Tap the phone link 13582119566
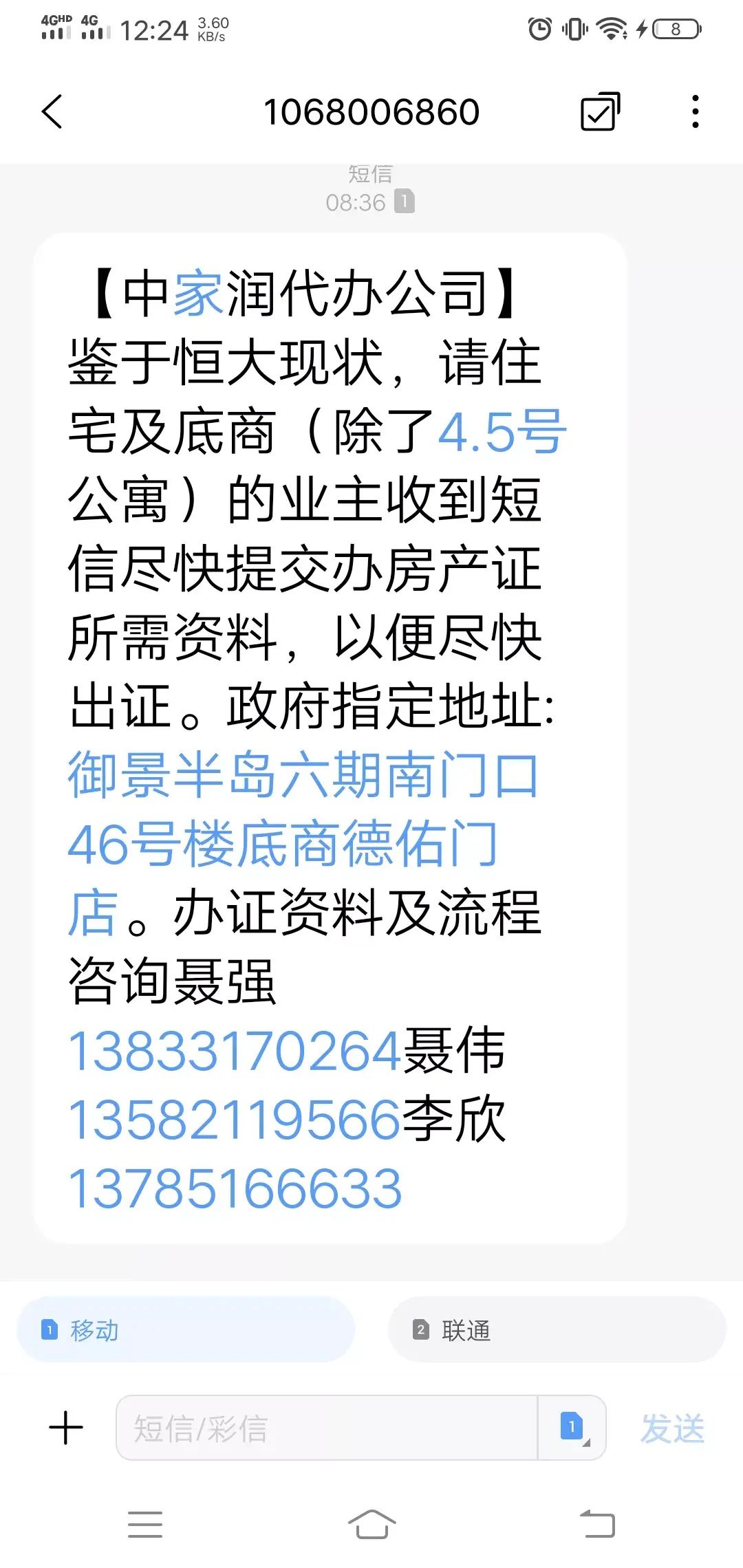This screenshot has height=1568, width=743. (x=234, y=1120)
